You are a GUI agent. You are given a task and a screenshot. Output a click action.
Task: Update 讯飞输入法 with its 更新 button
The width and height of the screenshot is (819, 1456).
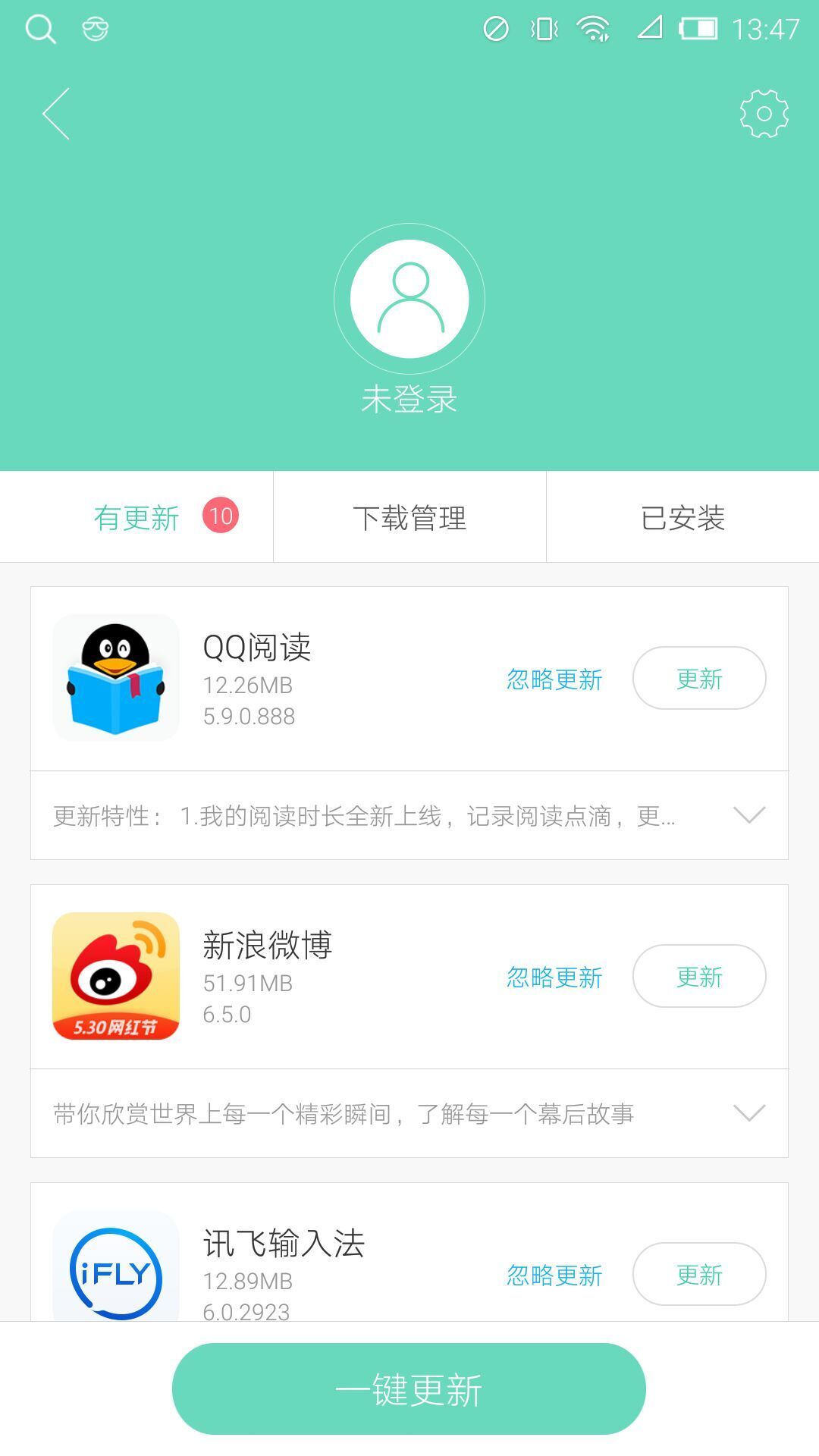pos(699,1274)
